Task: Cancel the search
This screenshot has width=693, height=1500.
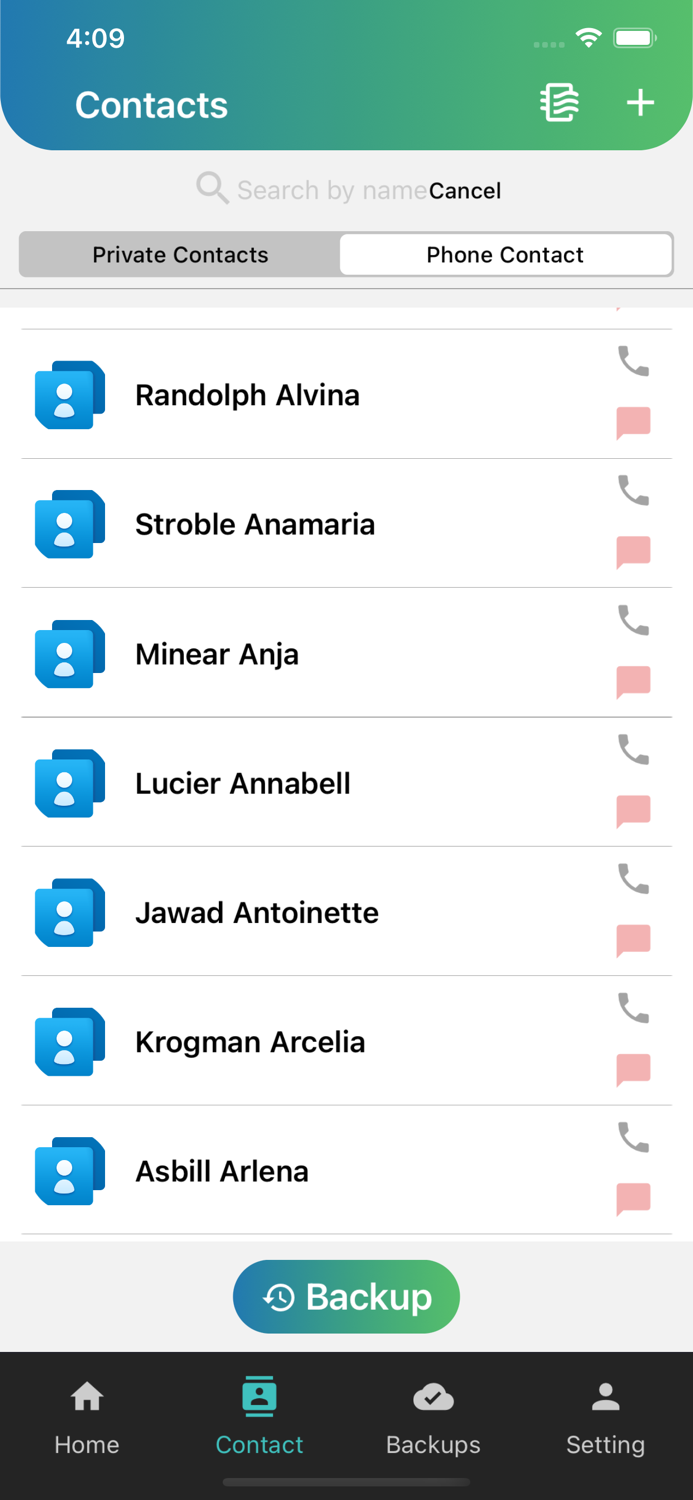Action: click(x=465, y=190)
